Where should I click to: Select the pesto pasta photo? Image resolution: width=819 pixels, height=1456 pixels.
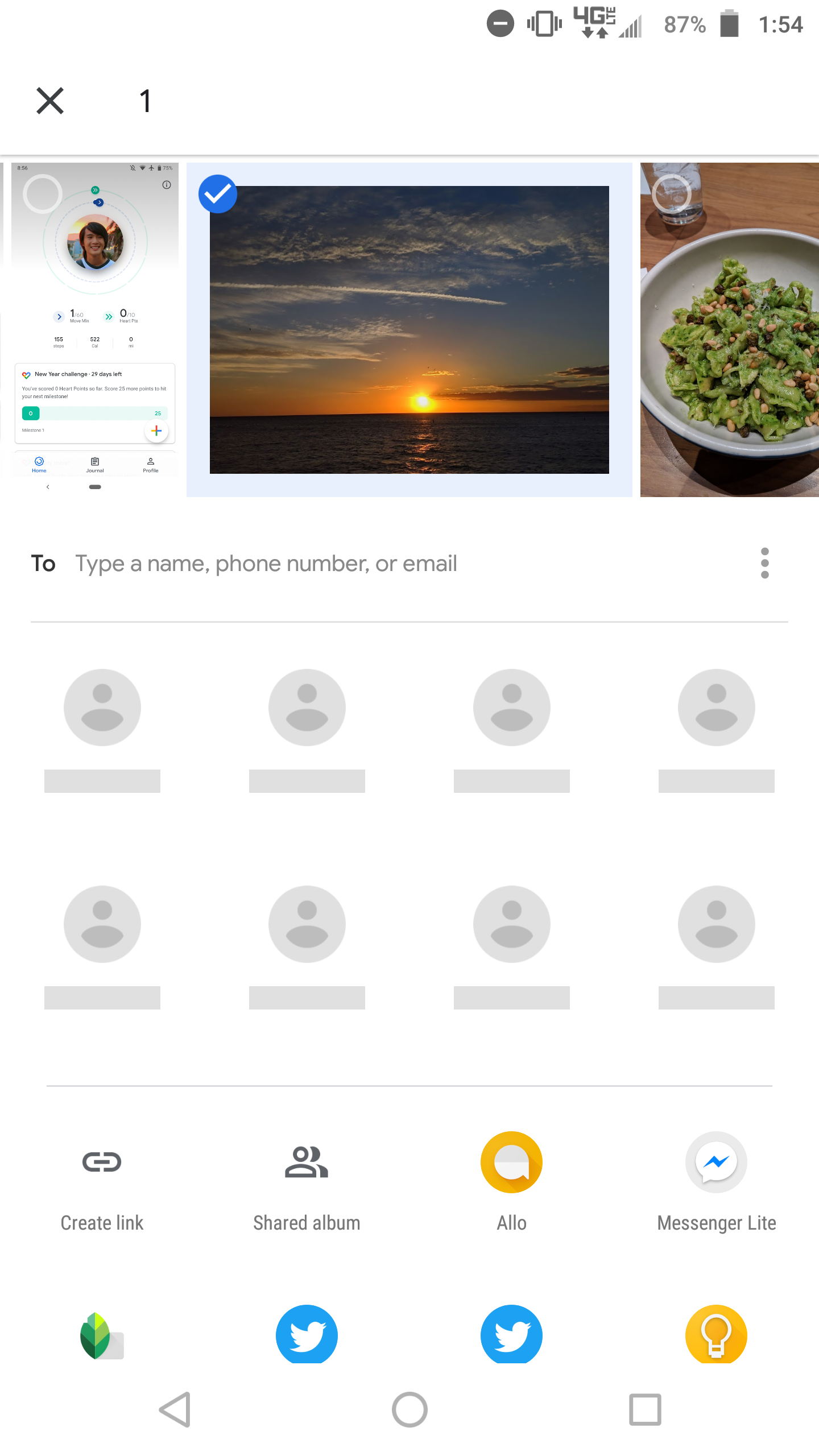(730, 329)
